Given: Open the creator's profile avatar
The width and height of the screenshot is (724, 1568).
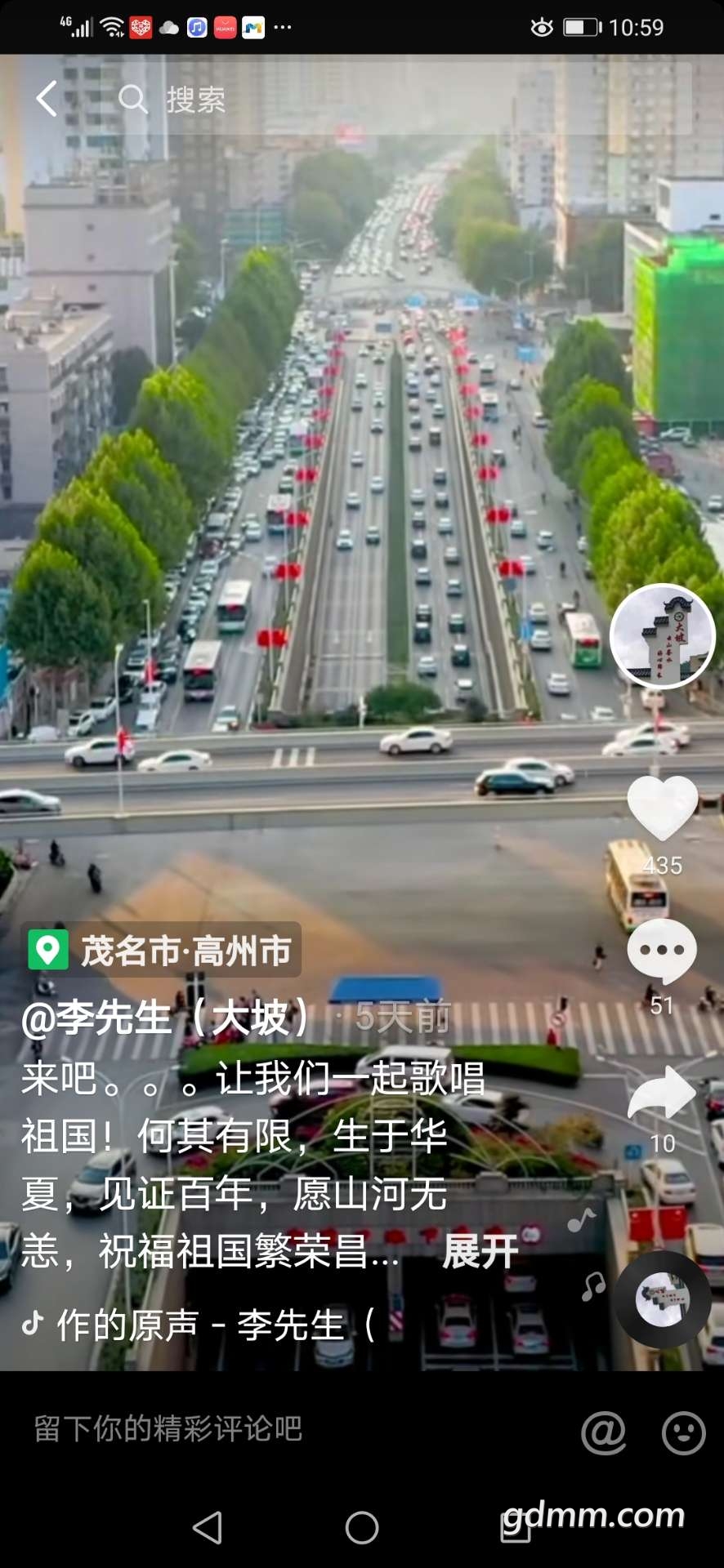Looking at the screenshot, I should point(662,636).
